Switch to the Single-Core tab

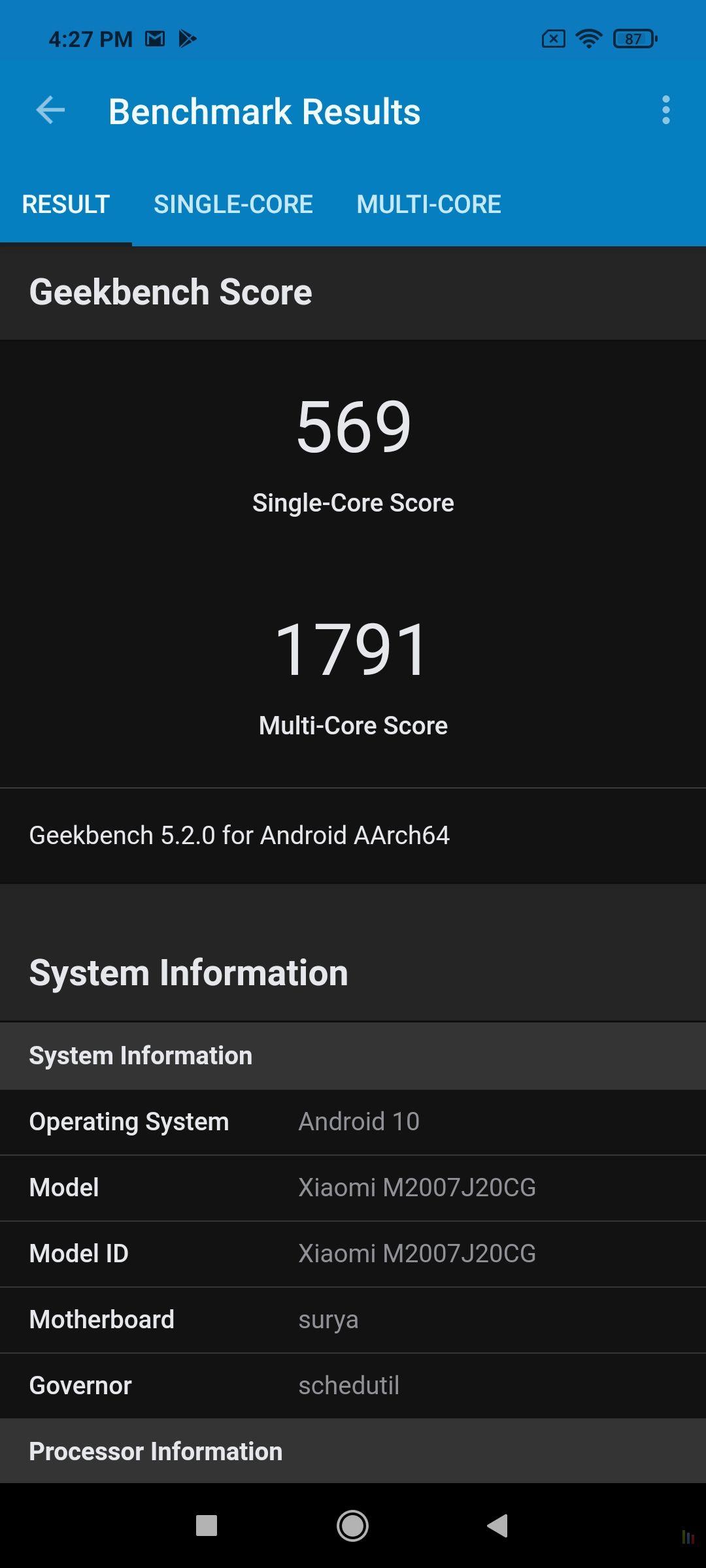point(233,204)
